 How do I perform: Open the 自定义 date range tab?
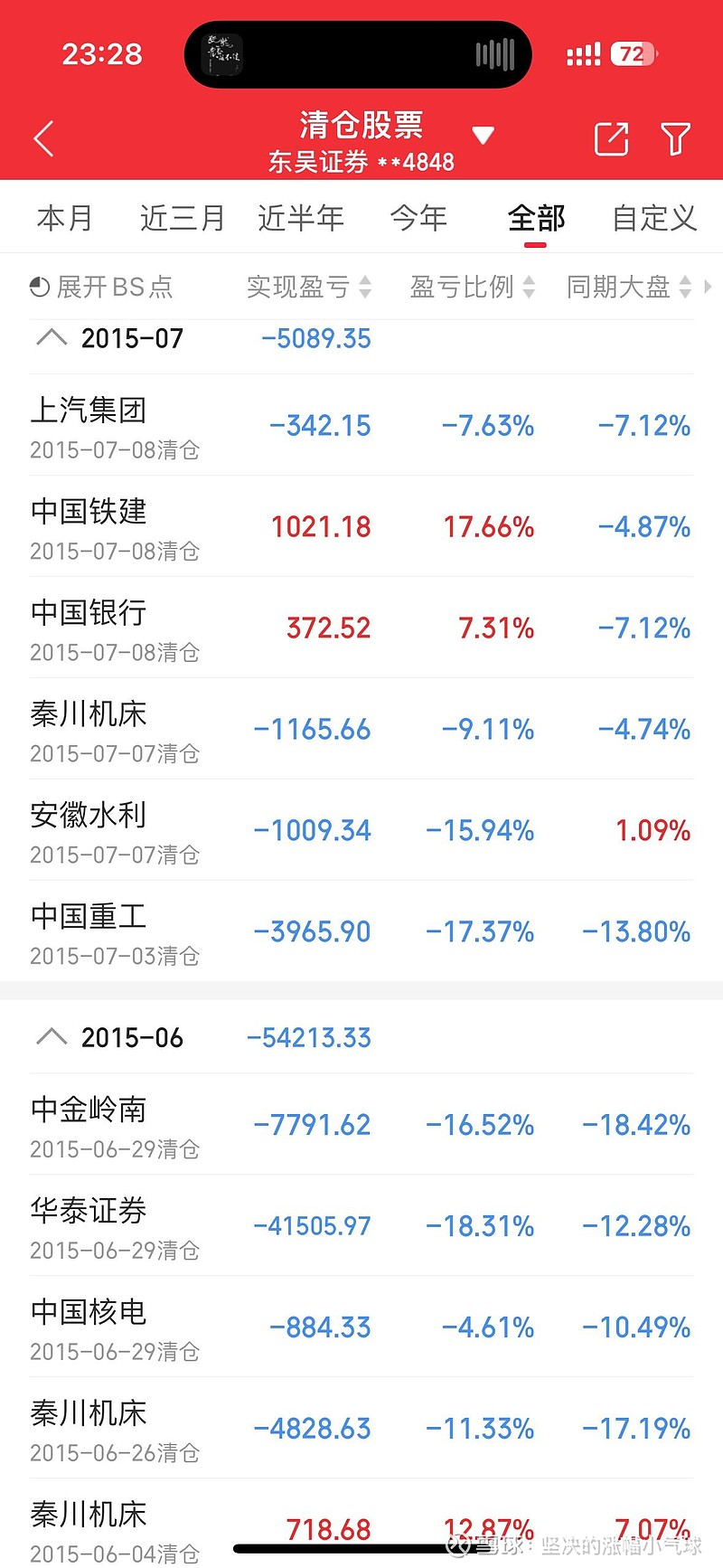tap(654, 218)
